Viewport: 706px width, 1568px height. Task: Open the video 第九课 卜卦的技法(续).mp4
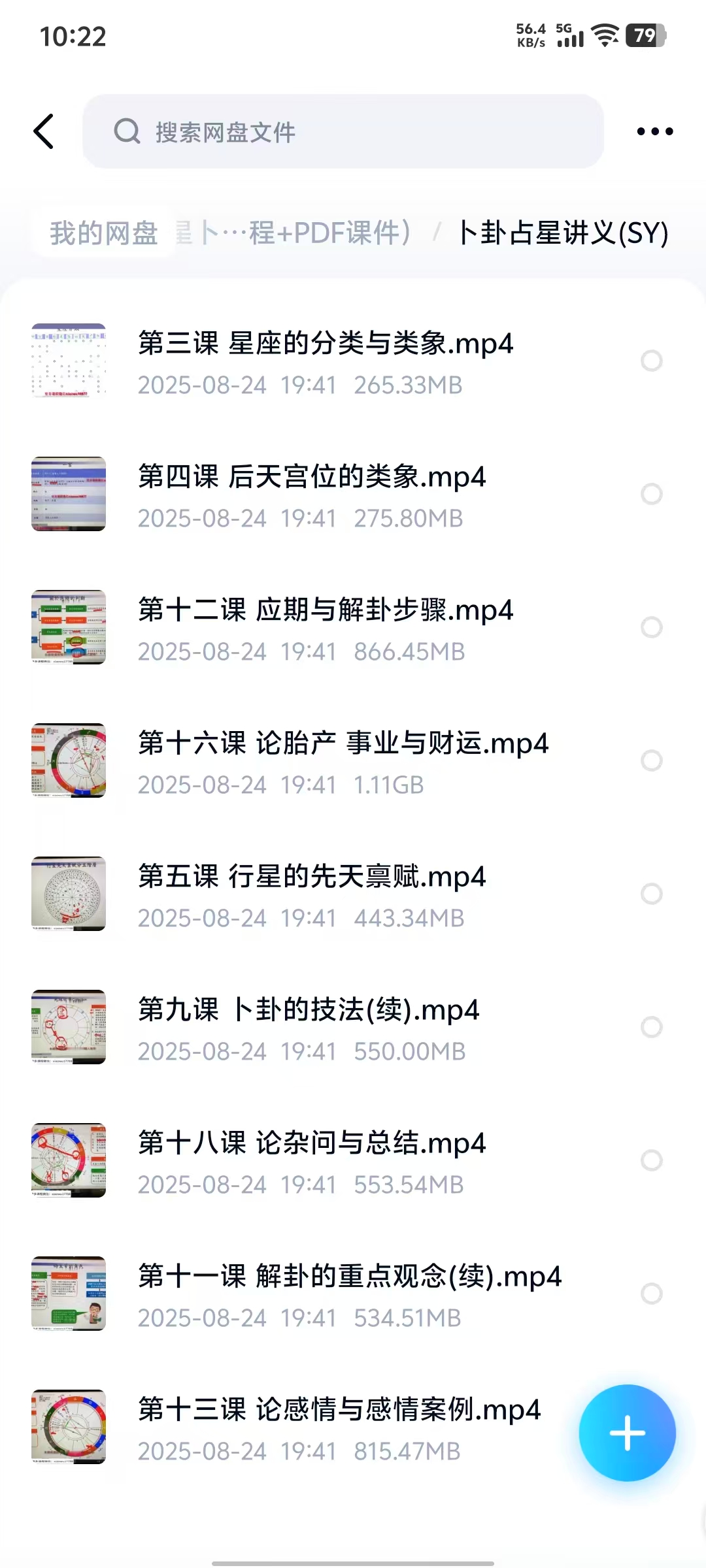click(x=309, y=1010)
